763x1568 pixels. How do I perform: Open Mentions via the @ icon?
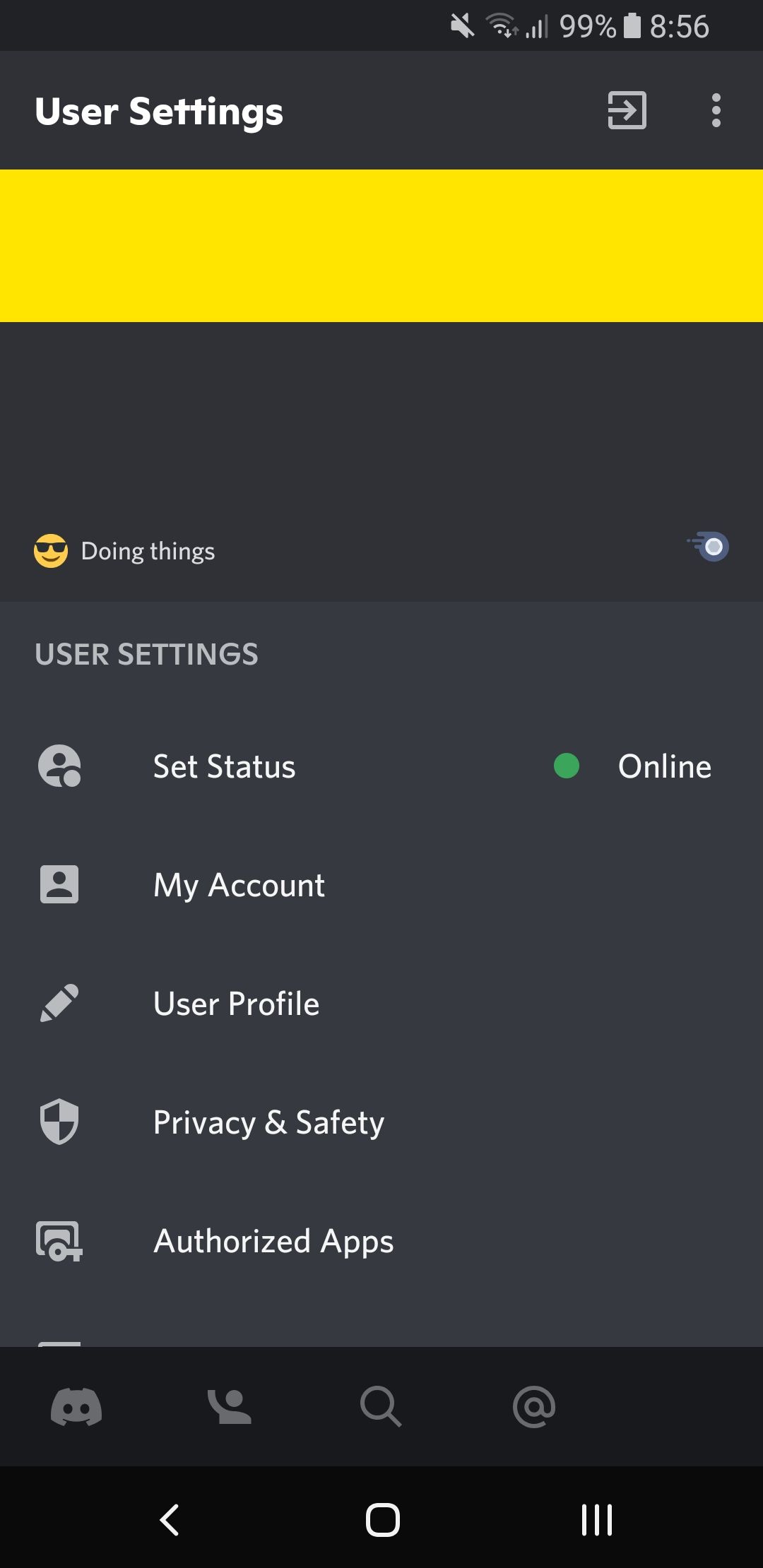tap(534, 1406)
